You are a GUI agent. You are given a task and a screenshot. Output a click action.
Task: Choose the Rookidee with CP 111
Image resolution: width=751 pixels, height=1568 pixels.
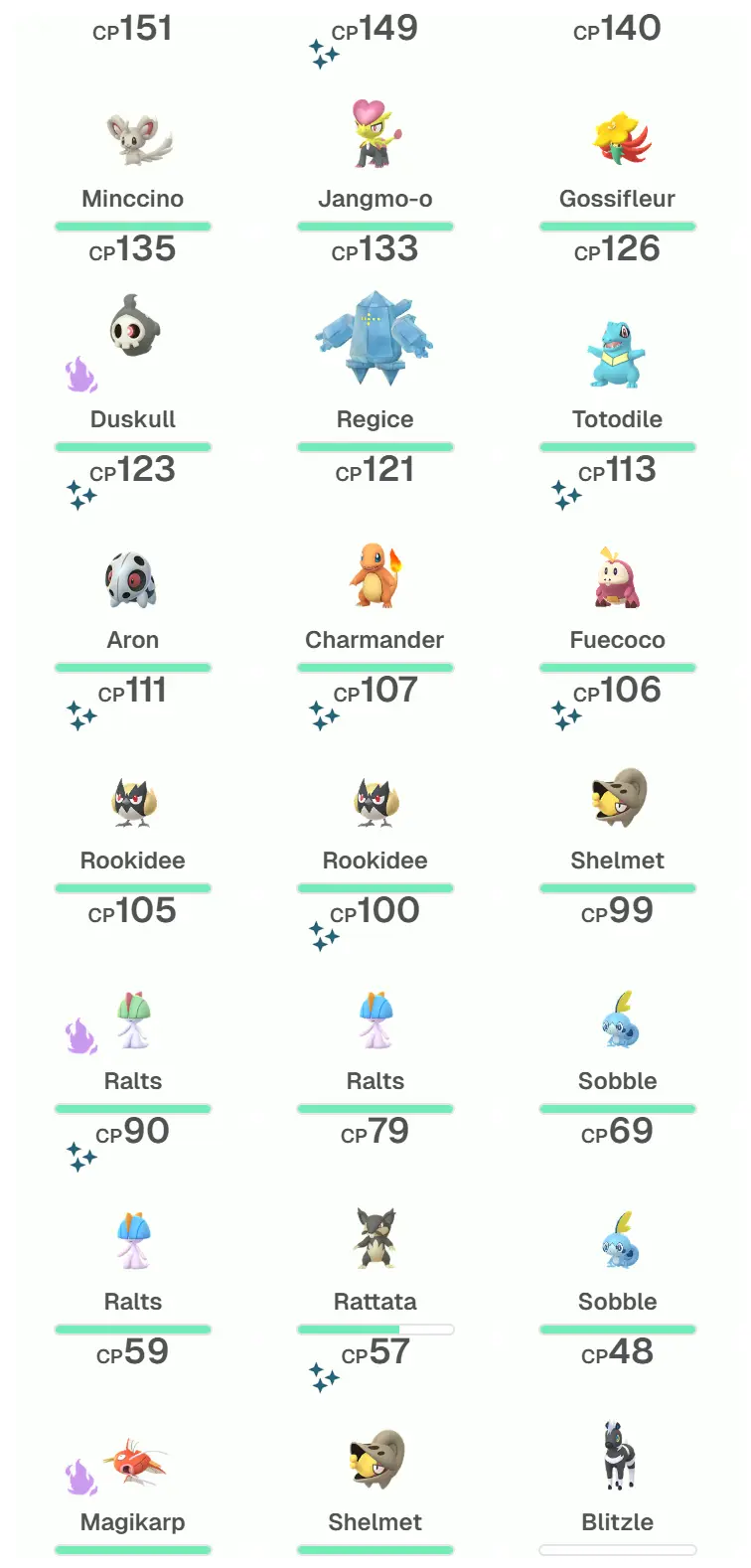click(x=133, y=801)
